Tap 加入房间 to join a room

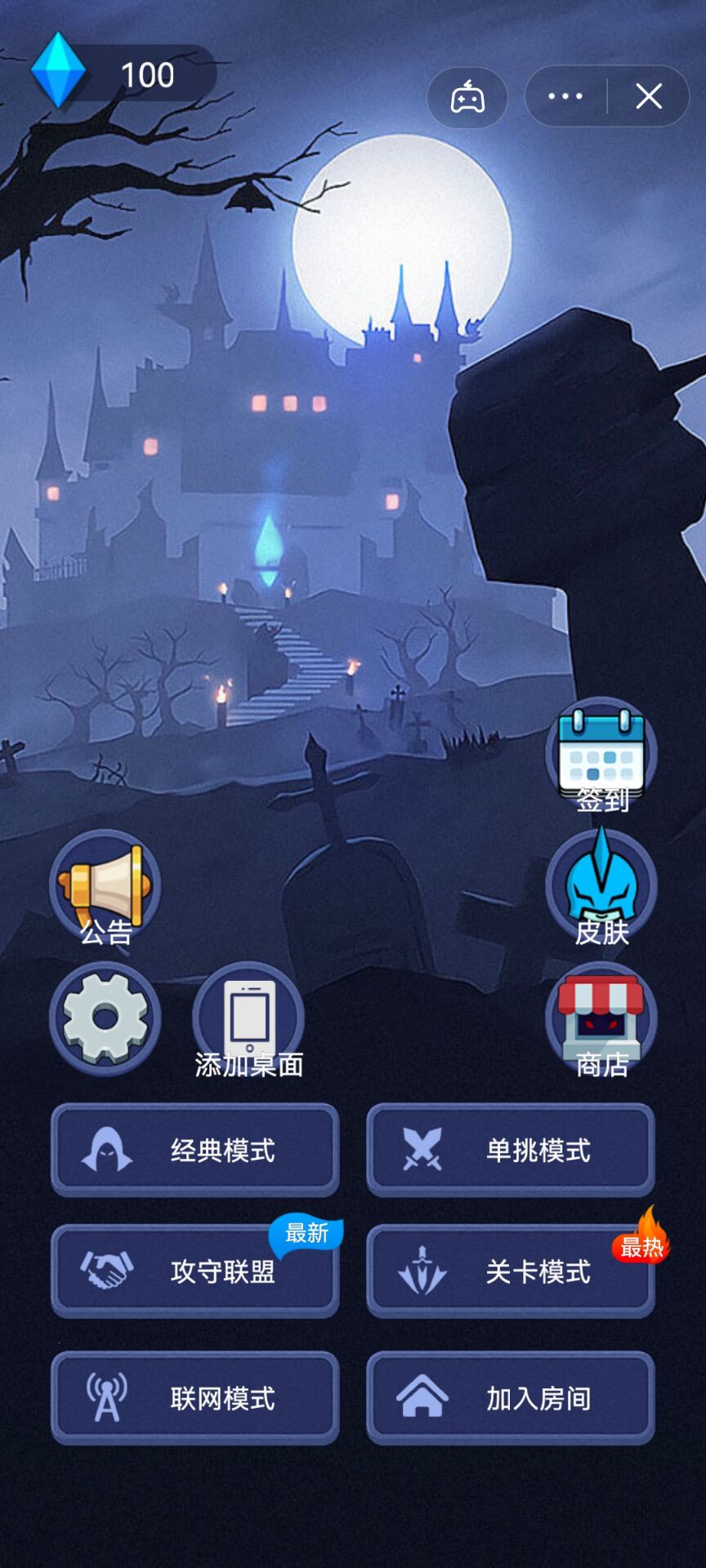(x=511, y=1398)
